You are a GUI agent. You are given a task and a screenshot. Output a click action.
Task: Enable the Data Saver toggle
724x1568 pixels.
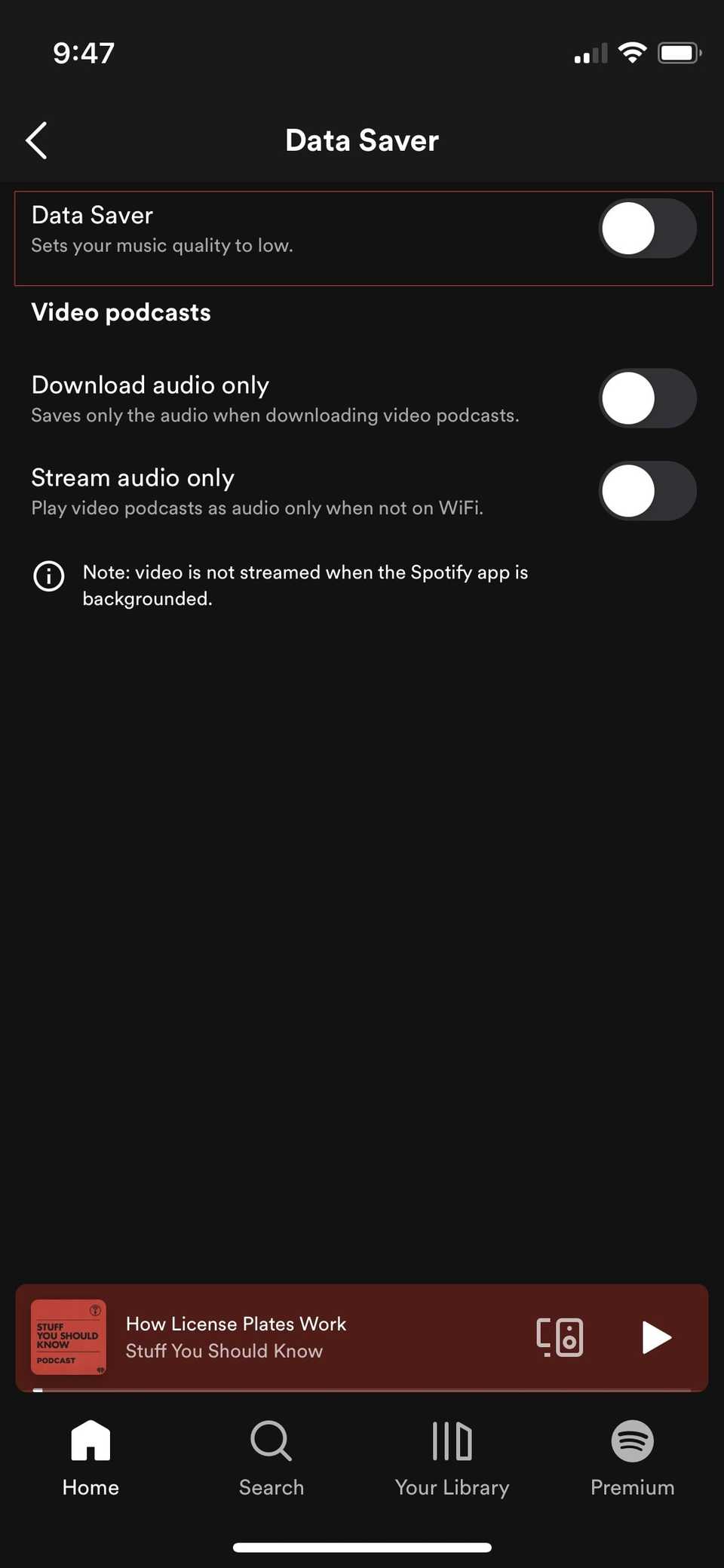coord(647,229)
